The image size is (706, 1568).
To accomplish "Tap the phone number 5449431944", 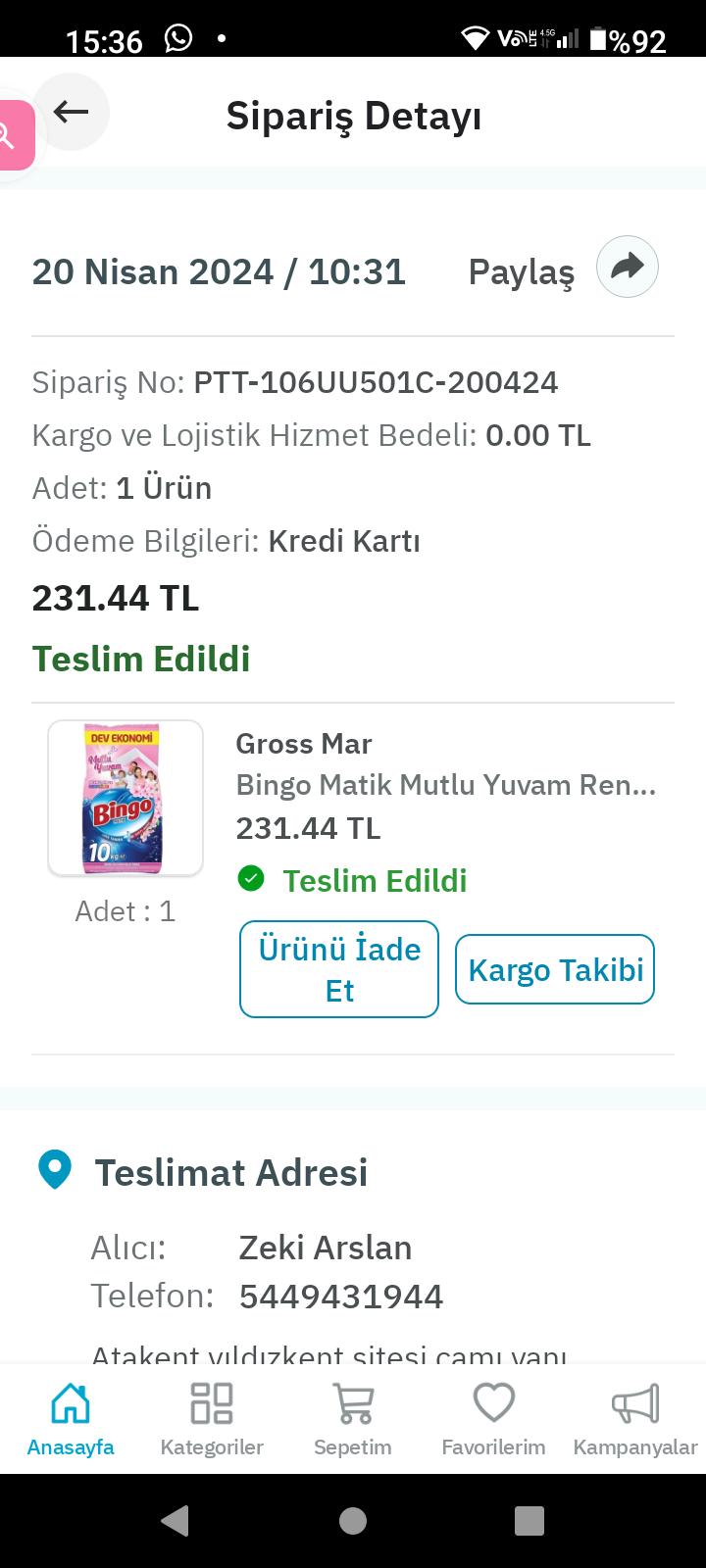I will click(342, 1296).
